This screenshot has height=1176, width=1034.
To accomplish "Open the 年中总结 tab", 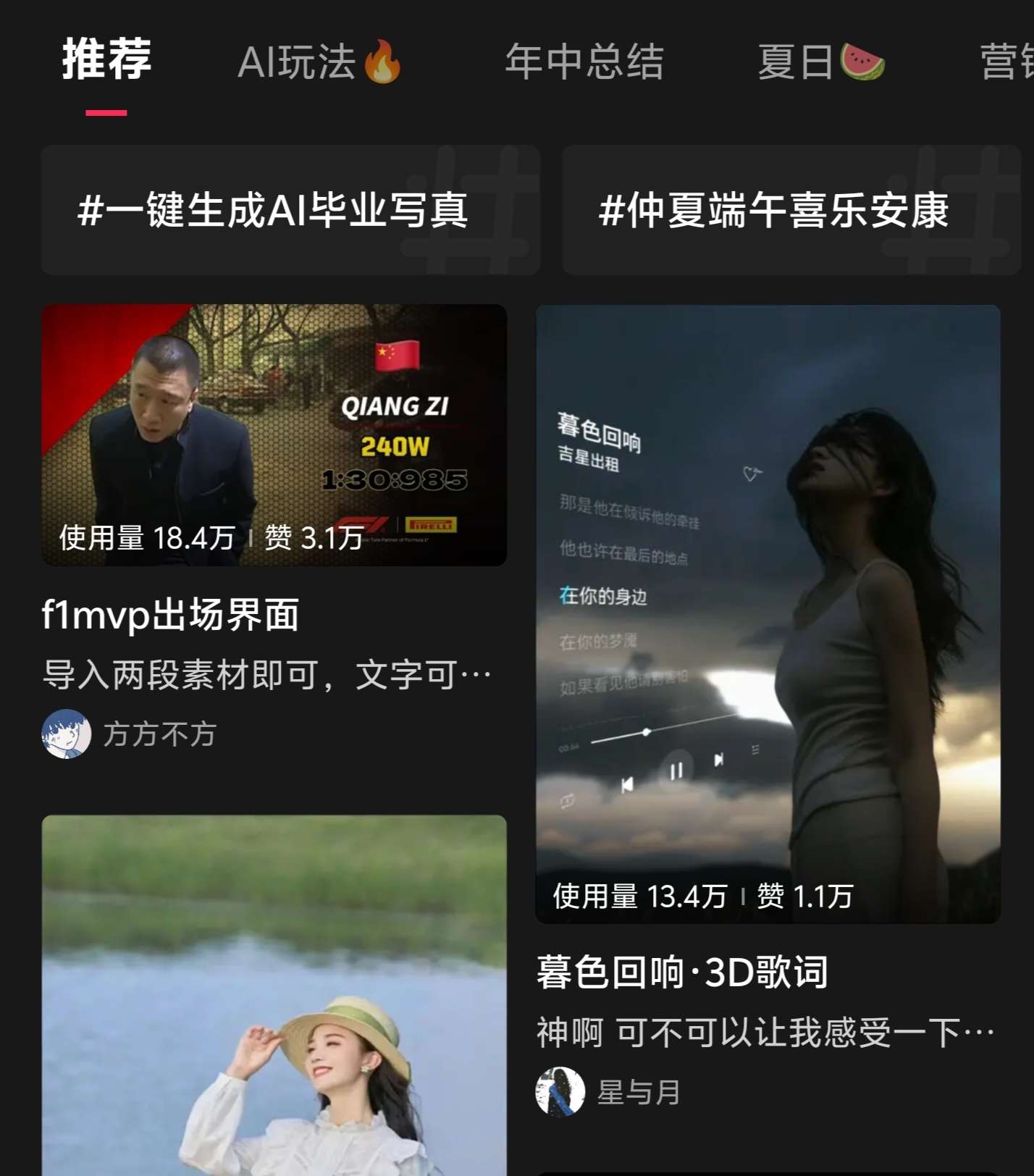I will click(x=584, y=62).
